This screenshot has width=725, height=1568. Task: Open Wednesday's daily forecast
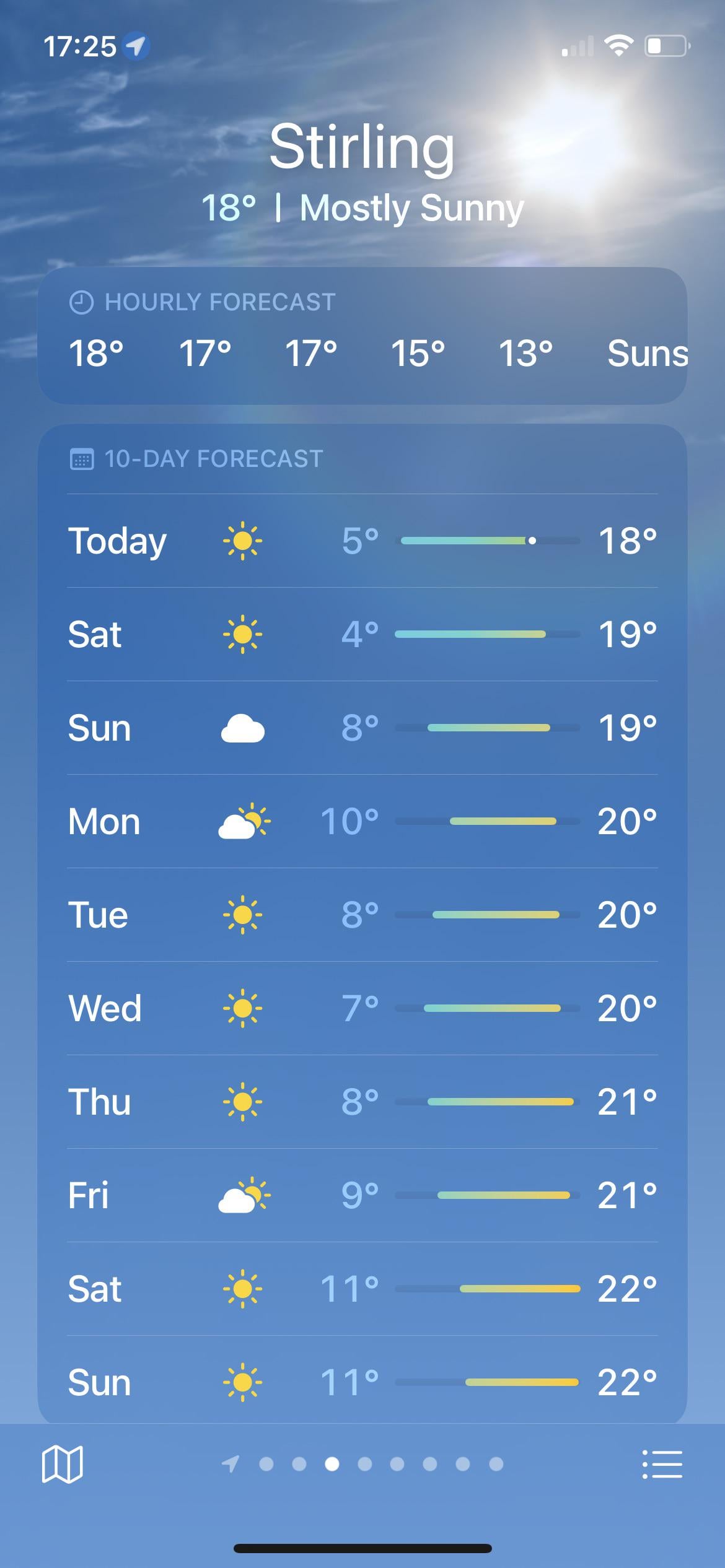tap(362, 1008)
